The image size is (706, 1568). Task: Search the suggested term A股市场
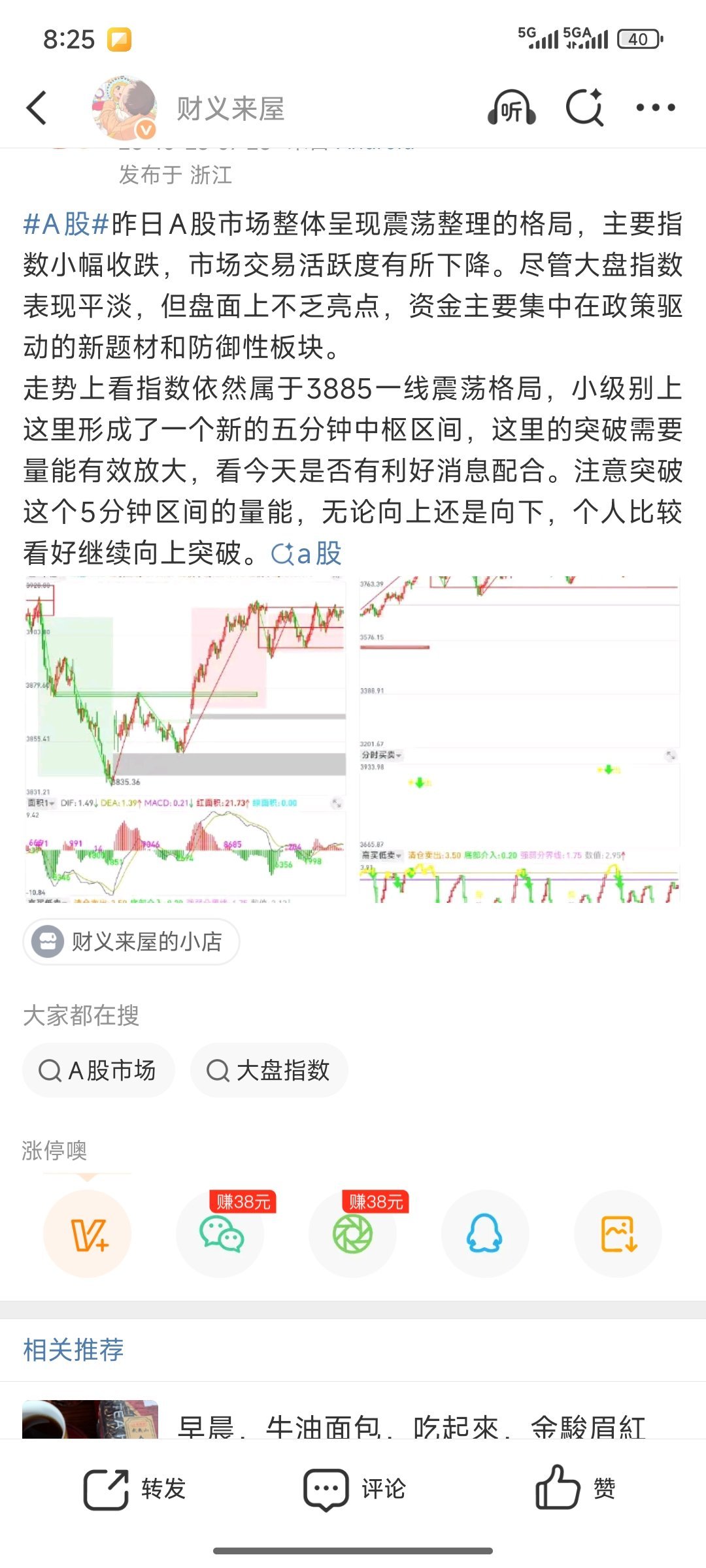(98, 1070)
